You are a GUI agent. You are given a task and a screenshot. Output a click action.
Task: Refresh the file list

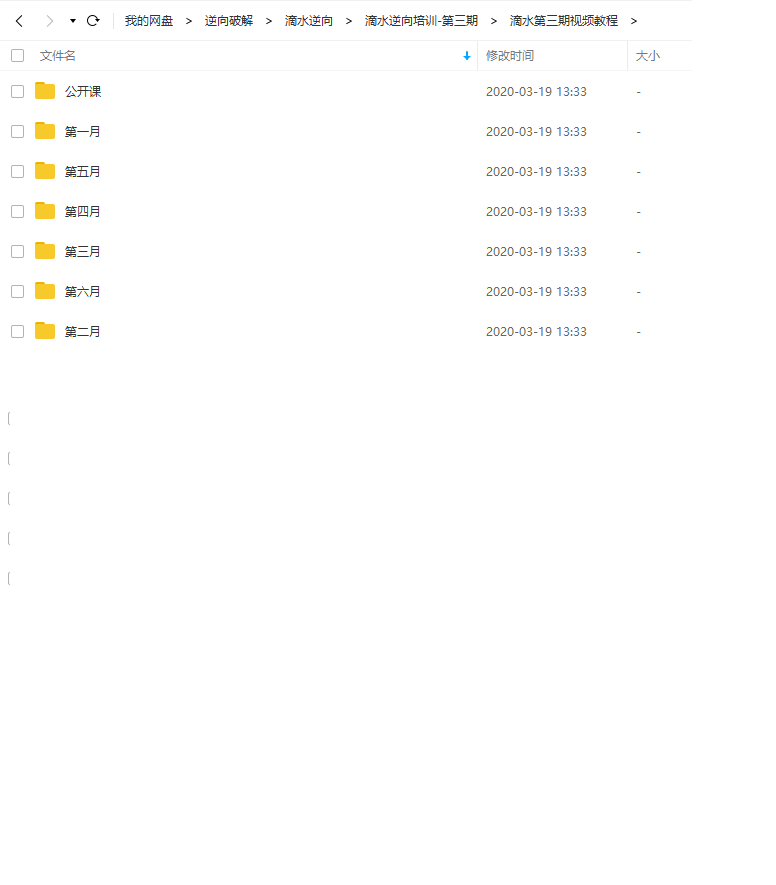click(x=93, y=20)
